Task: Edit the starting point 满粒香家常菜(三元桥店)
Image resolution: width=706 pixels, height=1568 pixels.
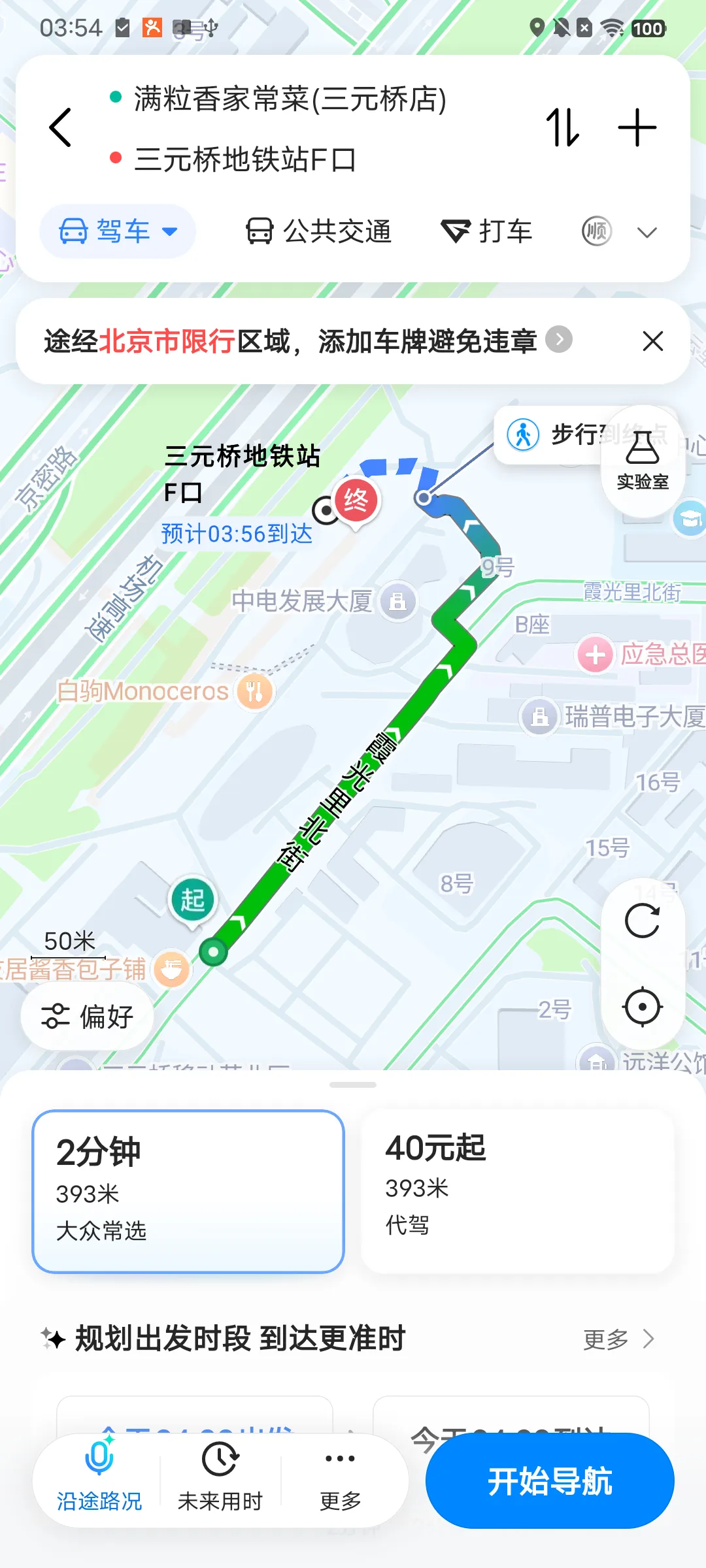Action: pyautogui.click(x=290, y=99)
